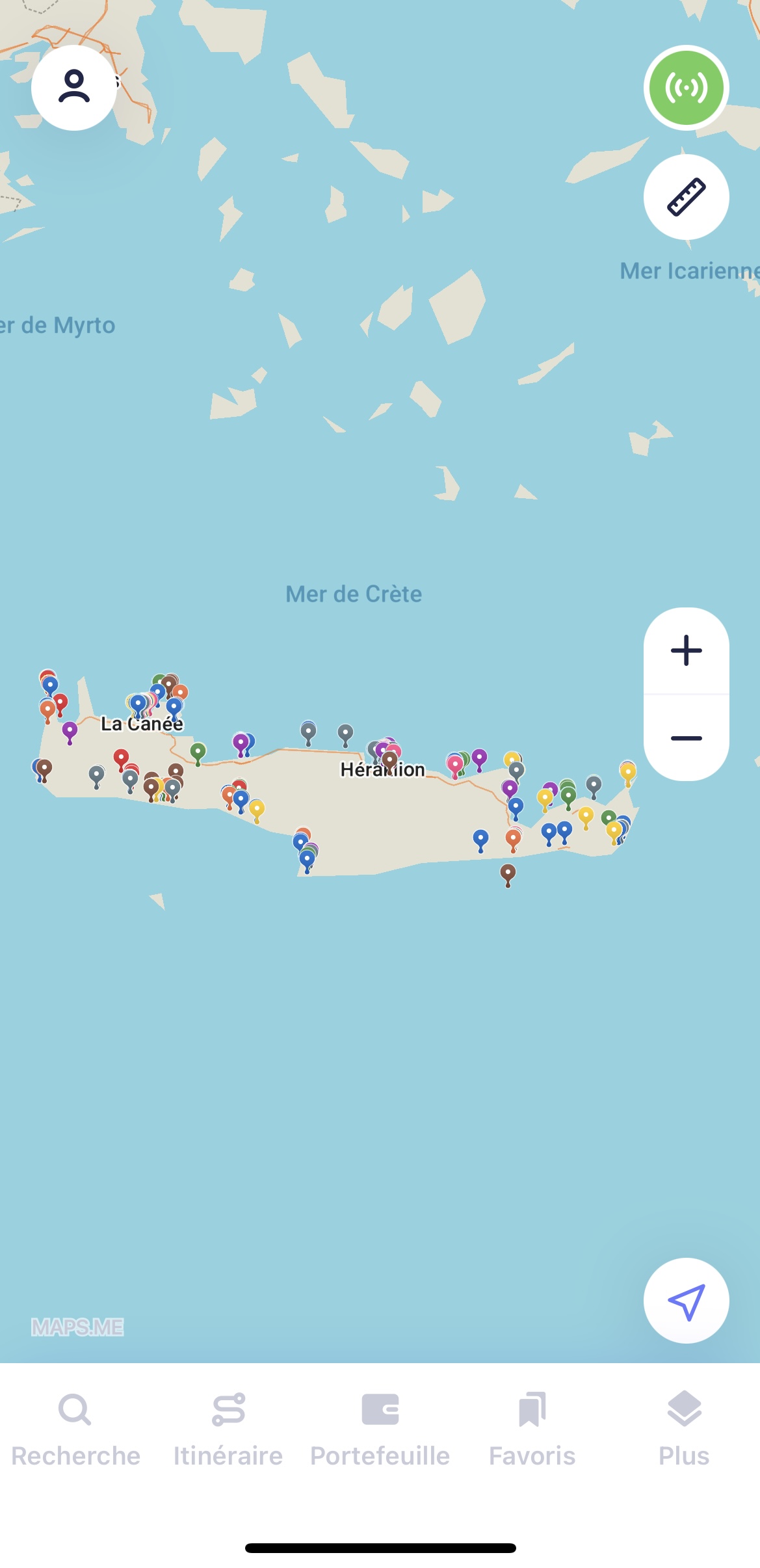The height and width of the screenshot is (1568, 760).
Task: Tap the green live tracking button
Action: 686,88
